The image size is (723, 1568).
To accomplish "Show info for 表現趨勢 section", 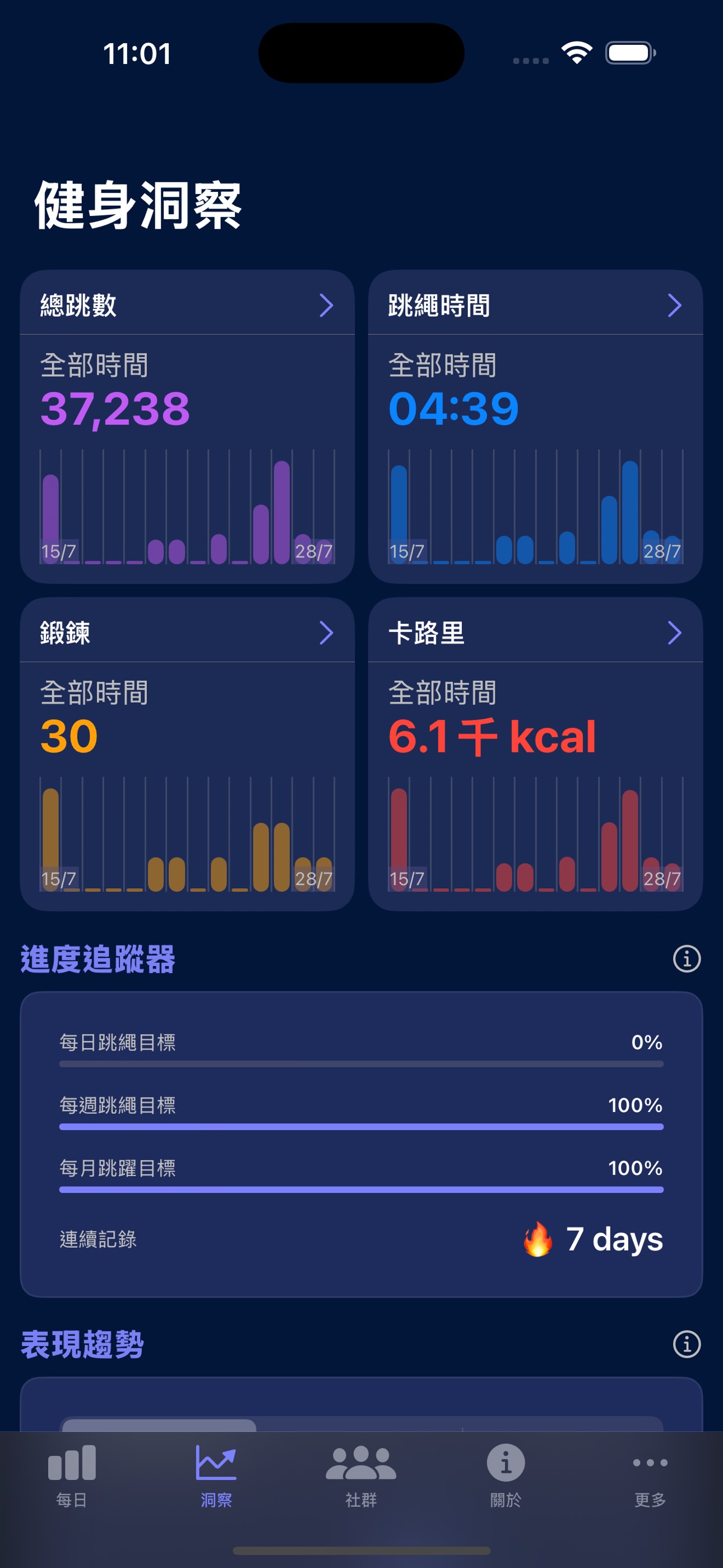I will (687, 1344).
